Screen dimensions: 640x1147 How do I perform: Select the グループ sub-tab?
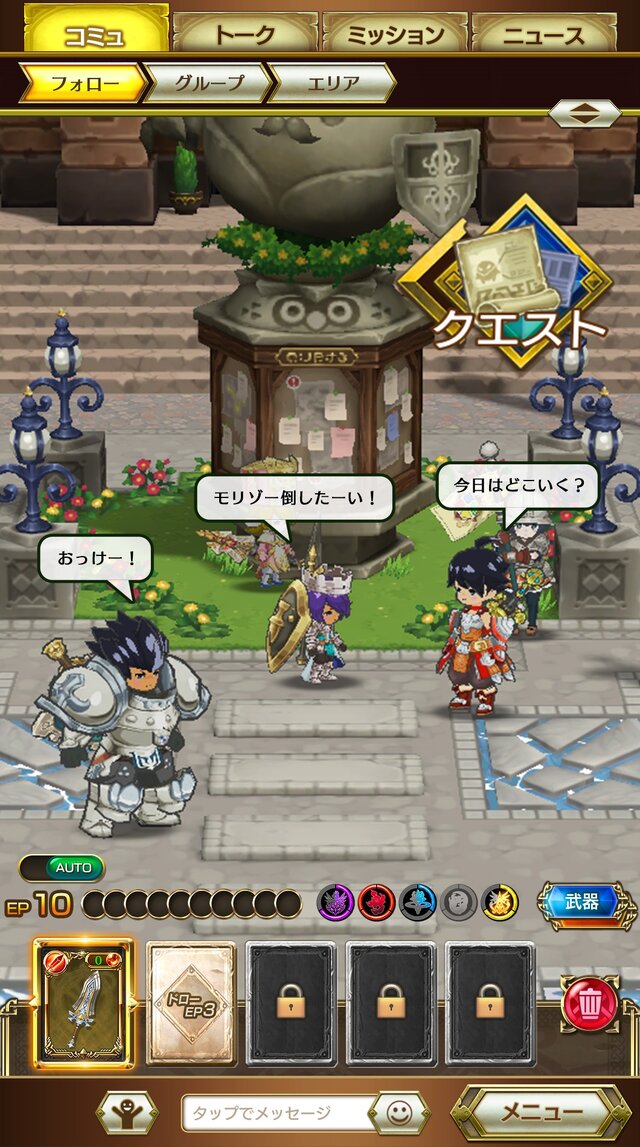[x=208, y=83]
